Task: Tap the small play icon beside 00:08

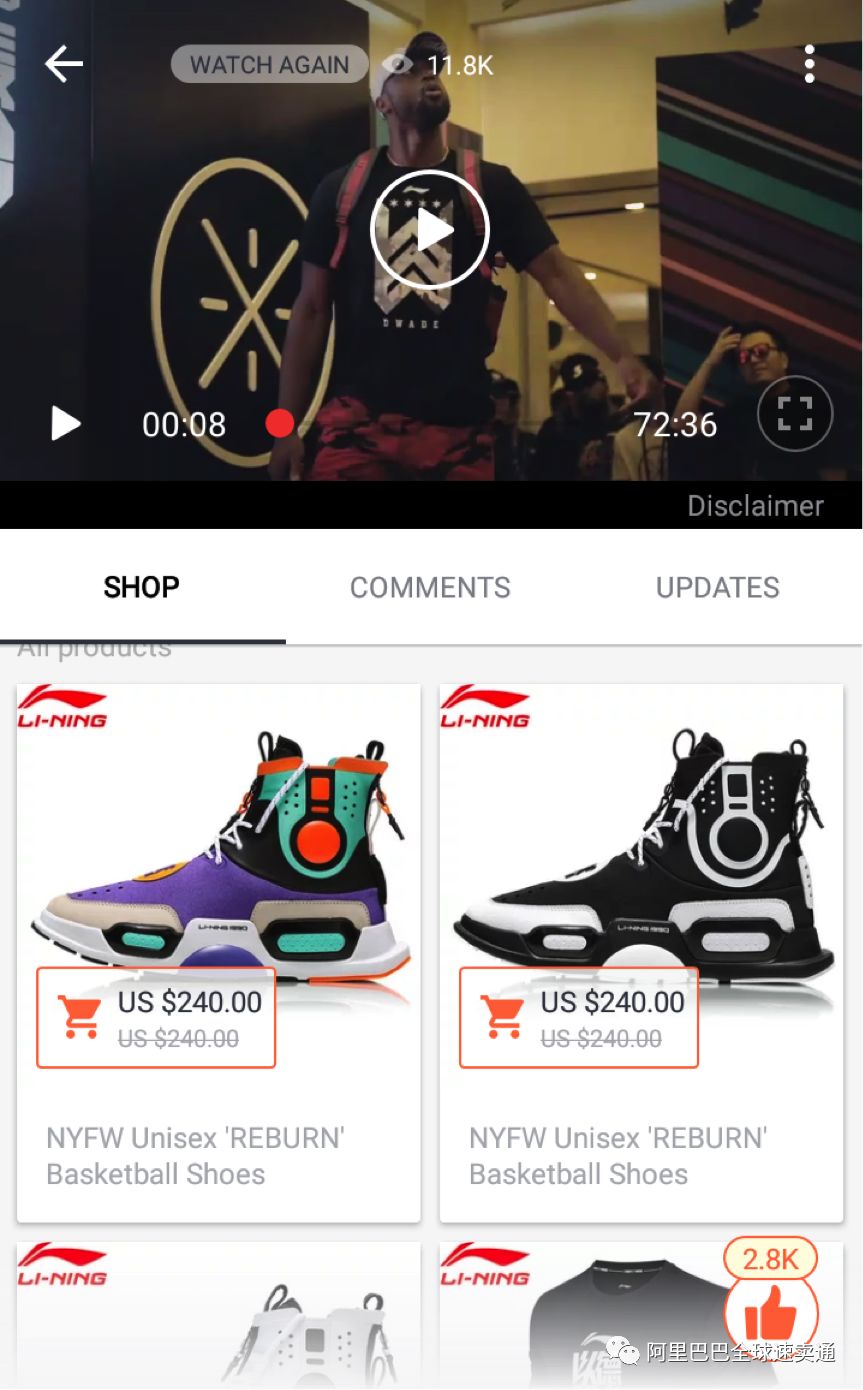Action: (x=66, y=424)
